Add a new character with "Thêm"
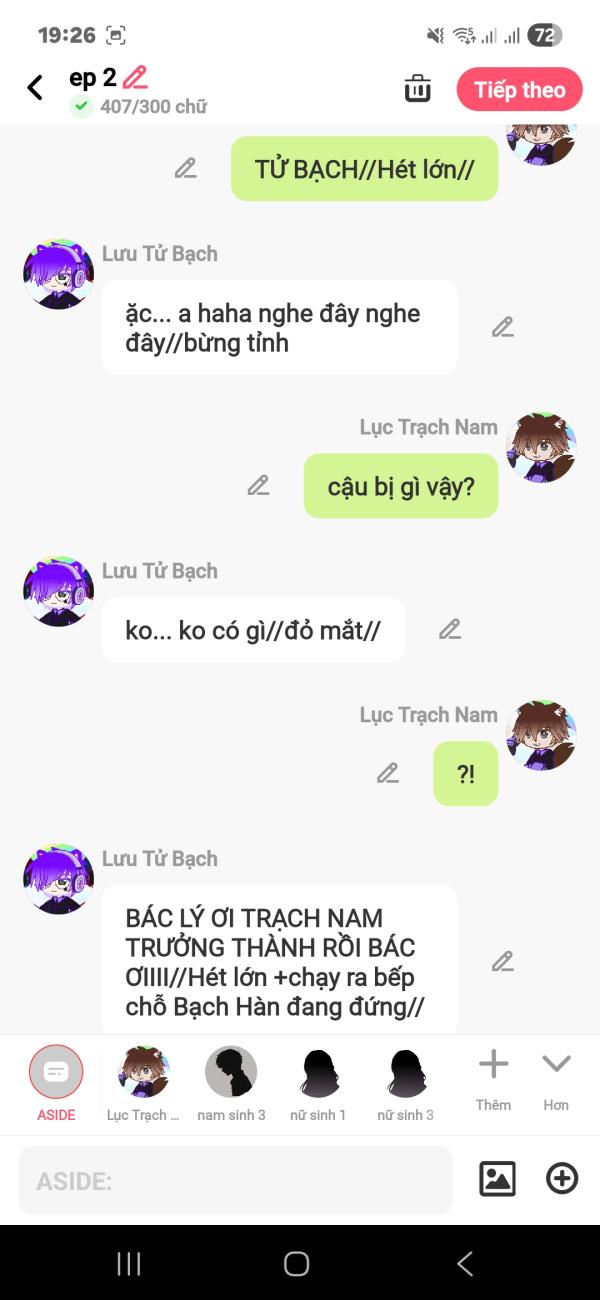Image resolution: width=600 pixels, height=1300 pixels. [493, 1080]
